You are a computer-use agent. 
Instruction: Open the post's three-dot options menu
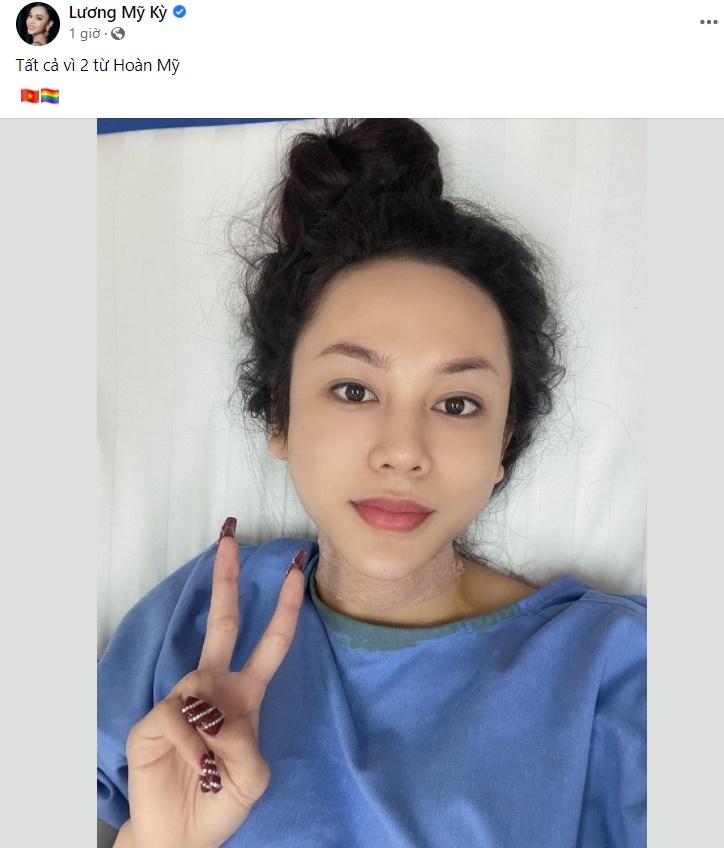pos(708,22)
